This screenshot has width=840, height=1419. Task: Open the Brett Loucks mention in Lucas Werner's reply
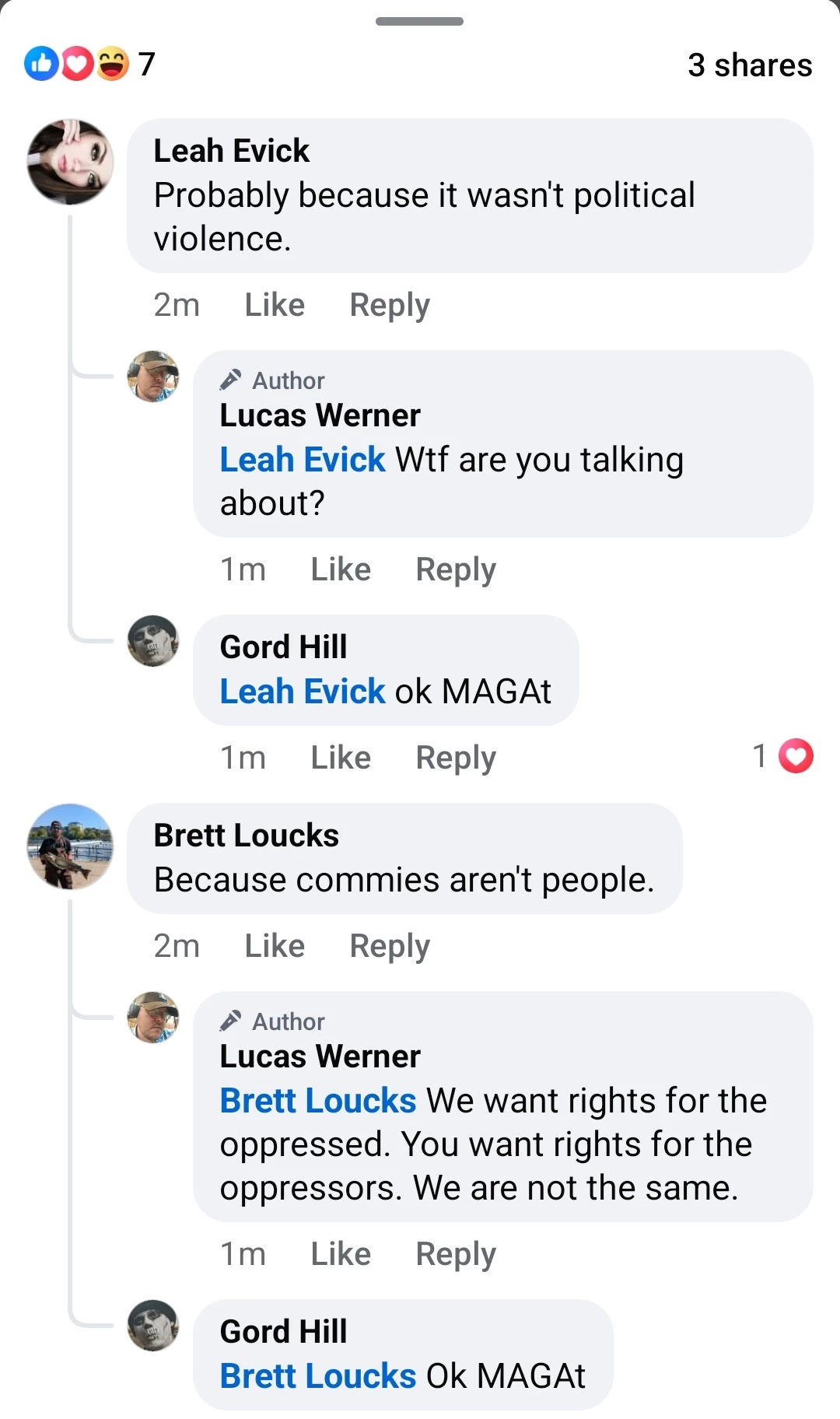(317, 1101)
